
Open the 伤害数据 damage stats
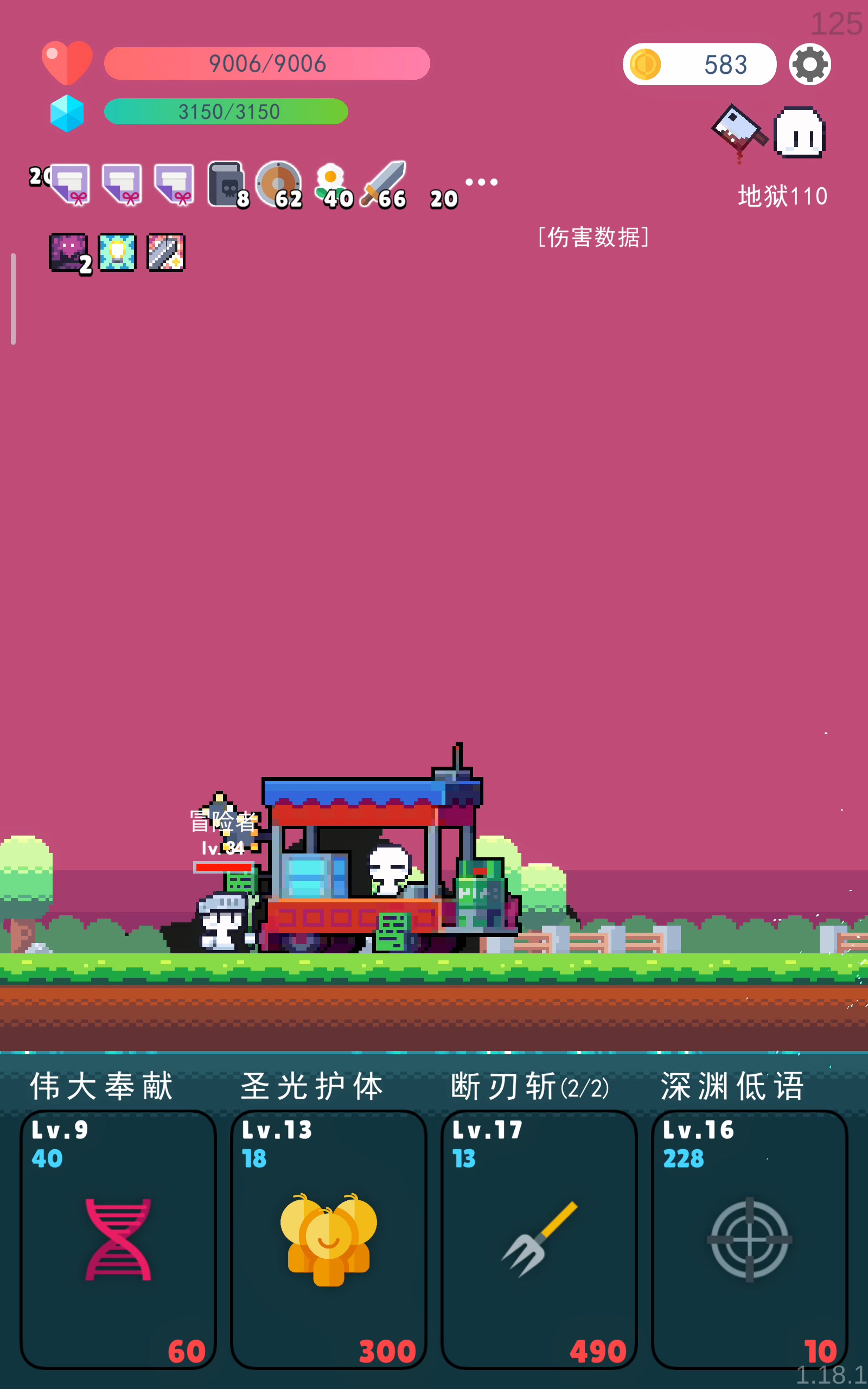click(593, 237)
